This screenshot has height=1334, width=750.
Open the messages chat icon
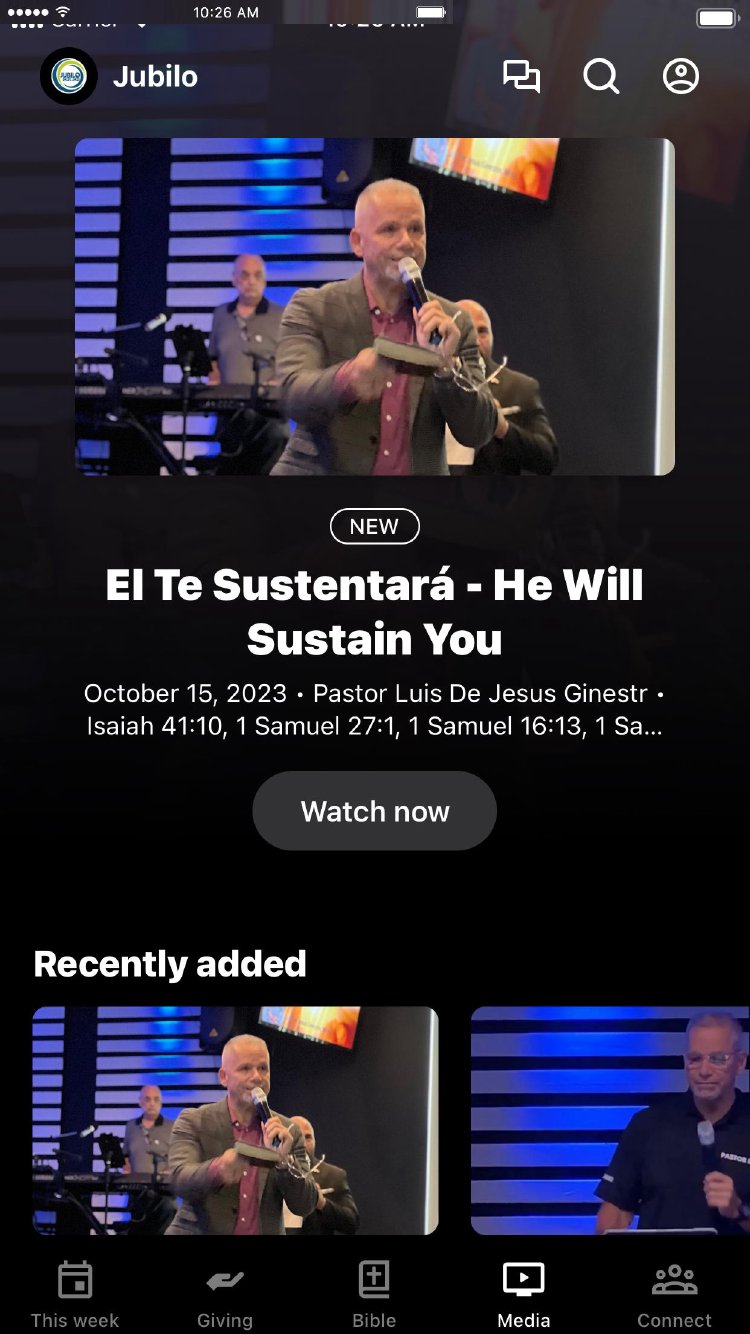tap(521, 77)
